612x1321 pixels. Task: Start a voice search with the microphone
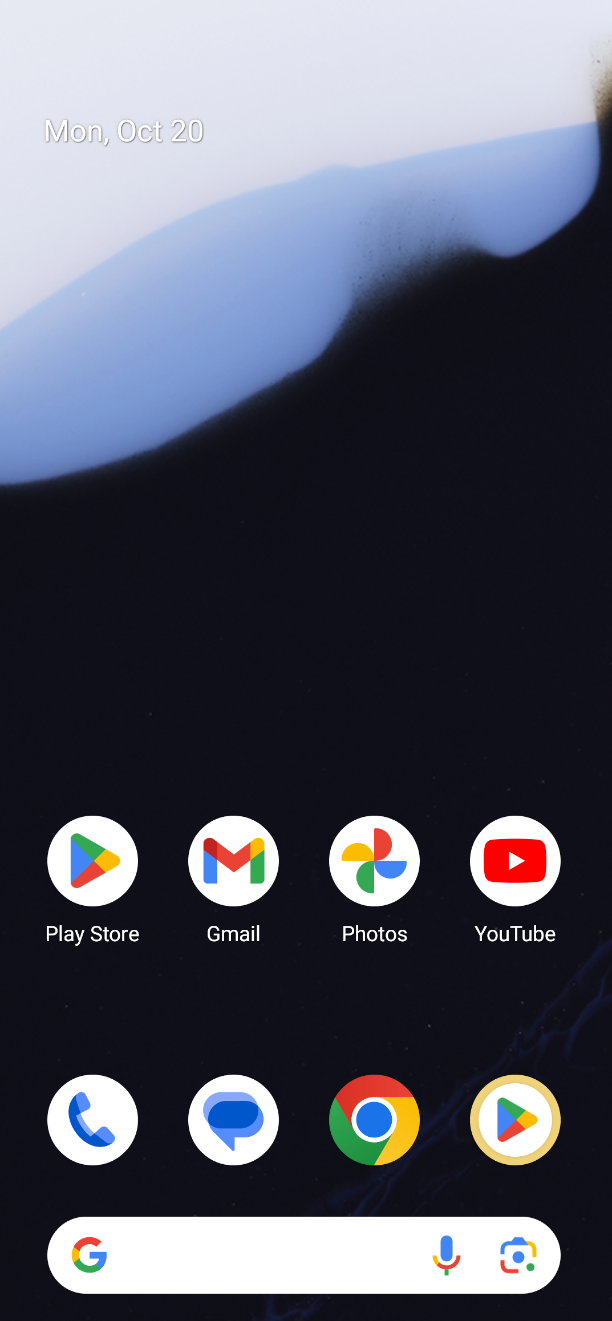[446, 1255]
